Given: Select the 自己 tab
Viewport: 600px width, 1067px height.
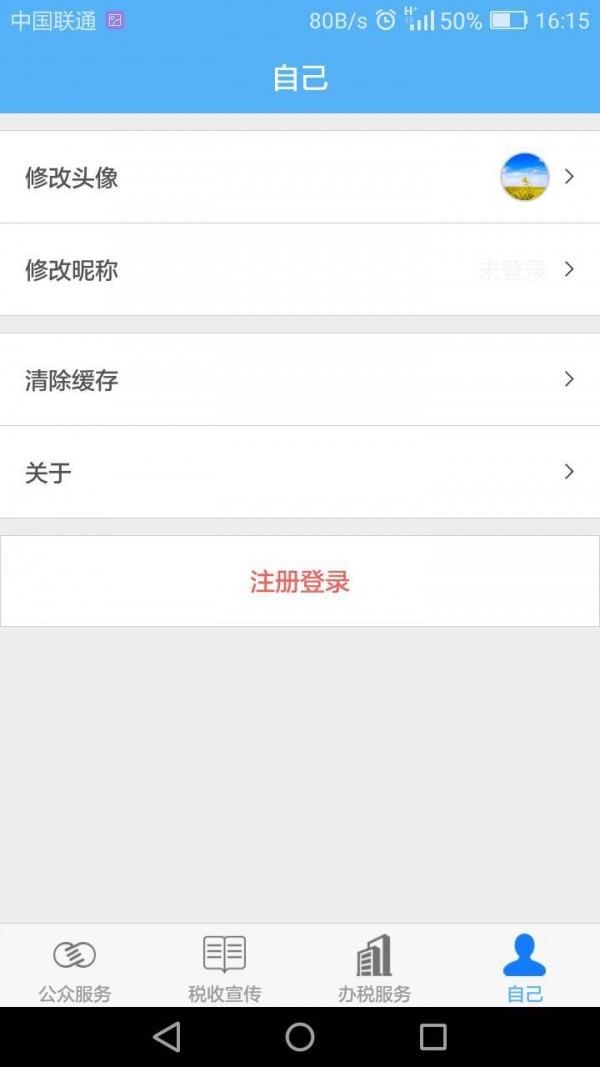Looking at the screenshot, I should 525,966.
